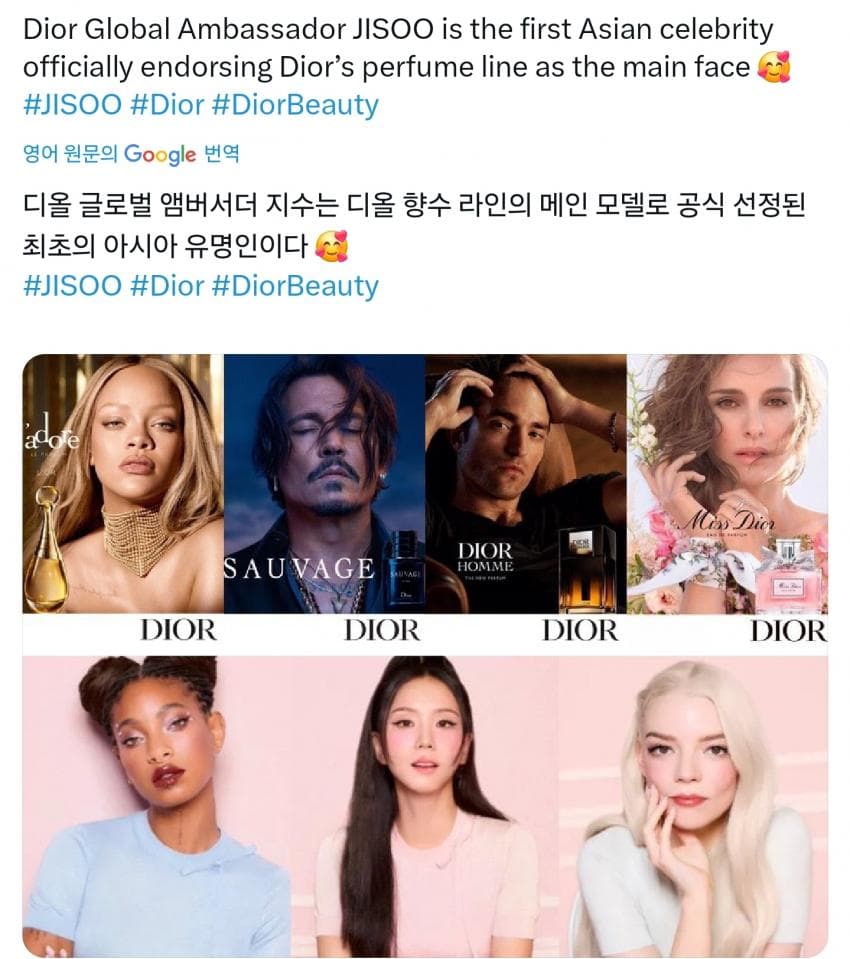Open #JISOO hashtag in the English tweet
Image resolution: width=850 pixels, height=959 pixels.
[x=71, y=104]
